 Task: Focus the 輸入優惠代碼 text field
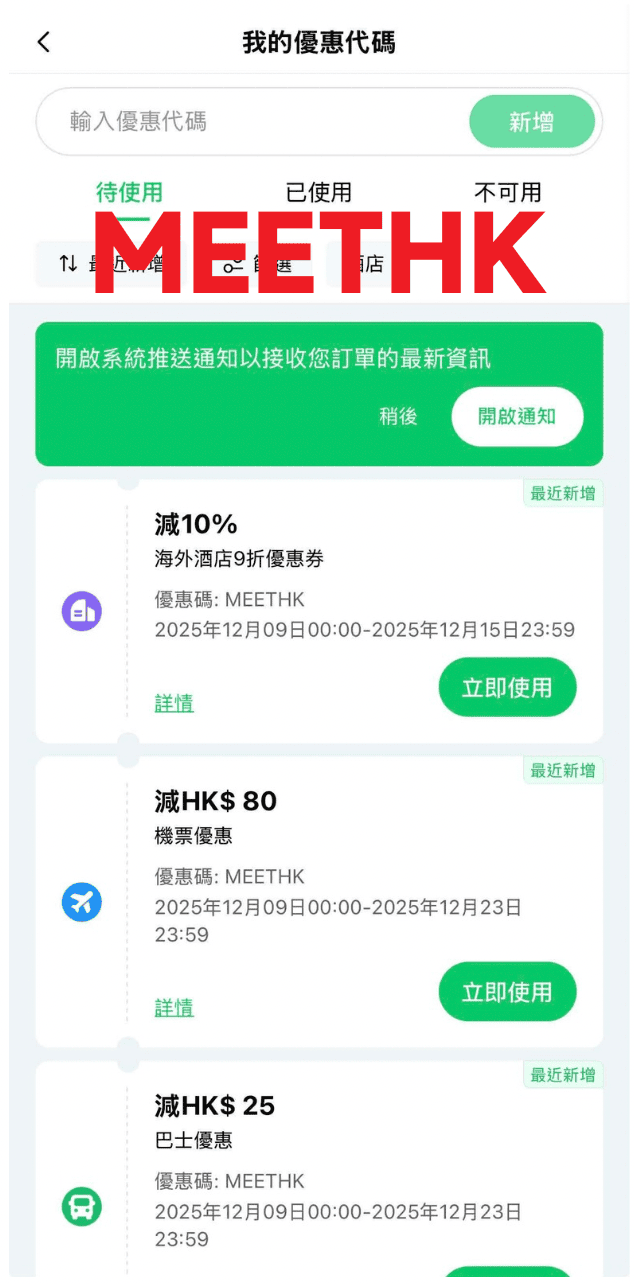click(x=250, y=122)
